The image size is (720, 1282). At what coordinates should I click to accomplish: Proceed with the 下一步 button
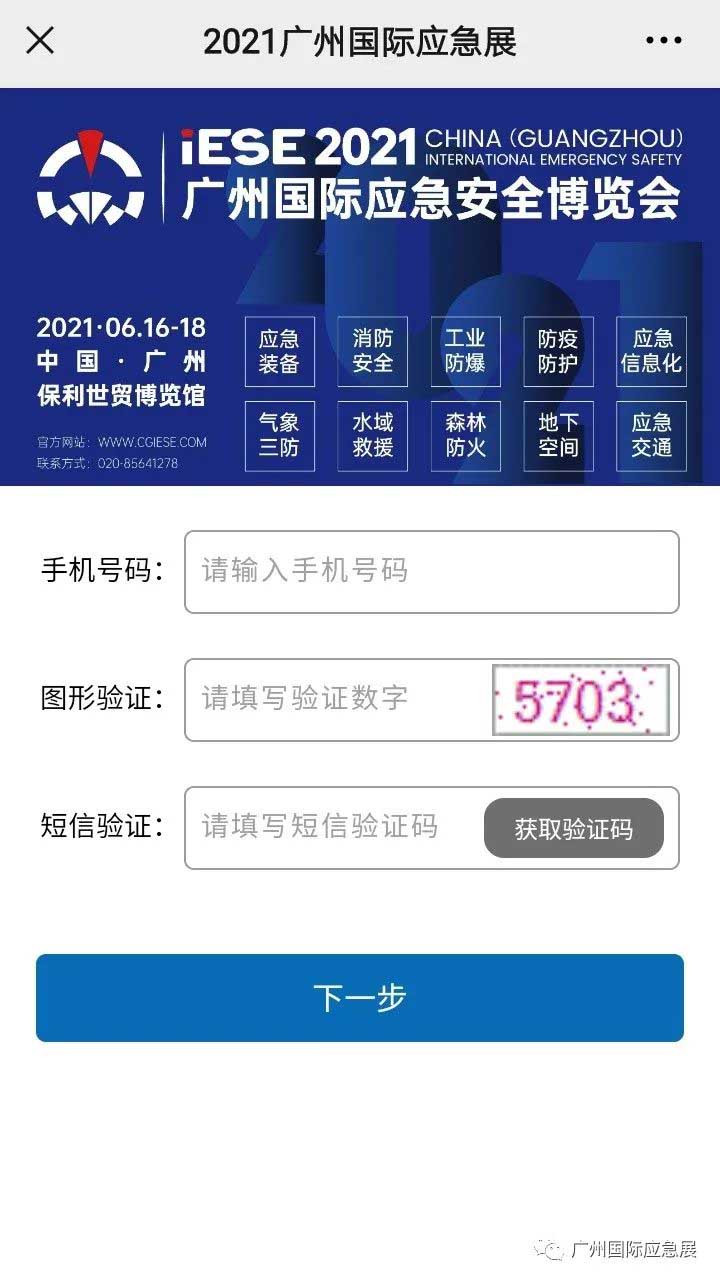(360, 998)
